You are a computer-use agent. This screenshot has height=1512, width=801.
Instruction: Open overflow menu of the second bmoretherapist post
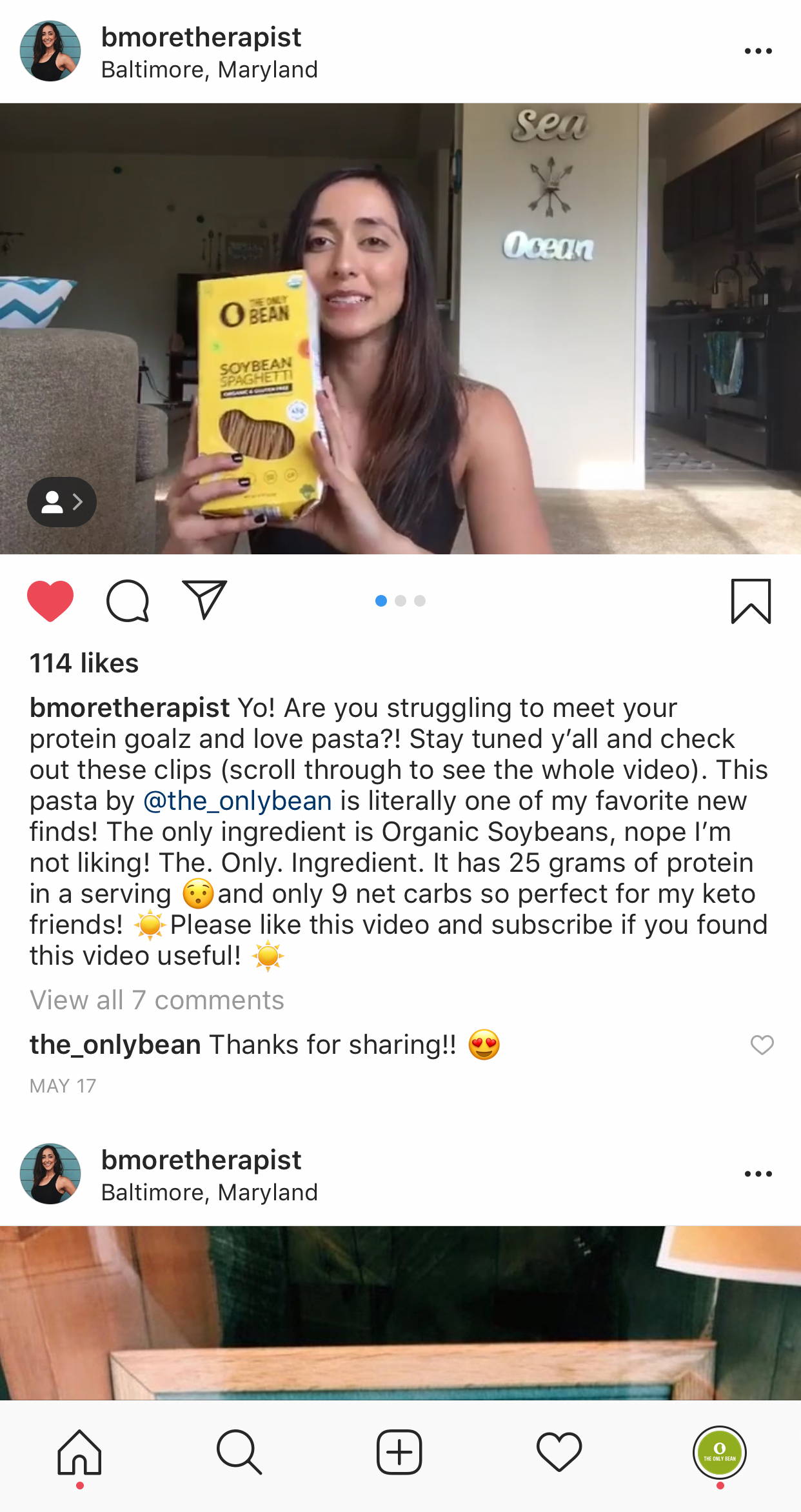758,1174
